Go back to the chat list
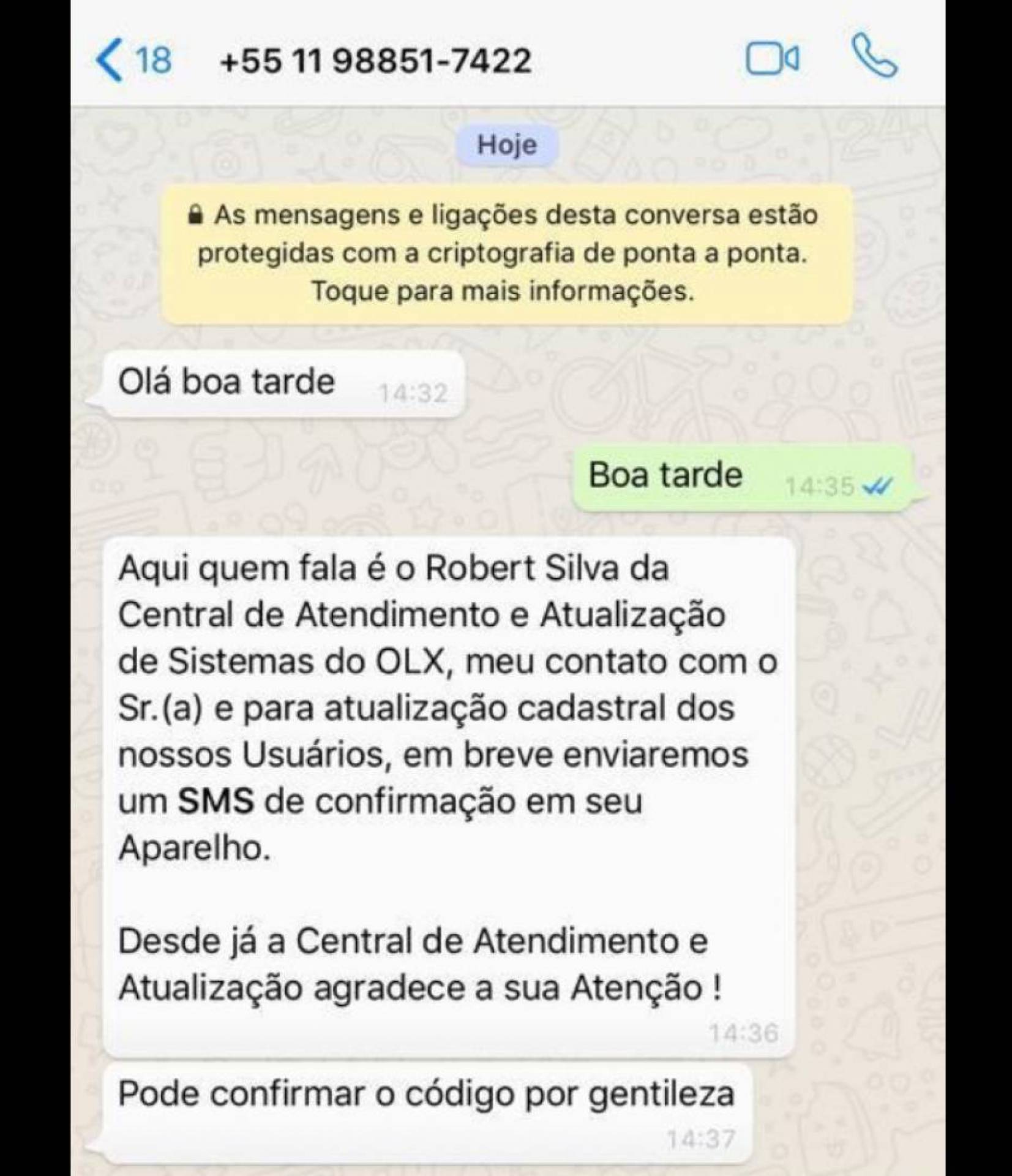Viewport: 1012px width, 1176px height. [132, 61]
